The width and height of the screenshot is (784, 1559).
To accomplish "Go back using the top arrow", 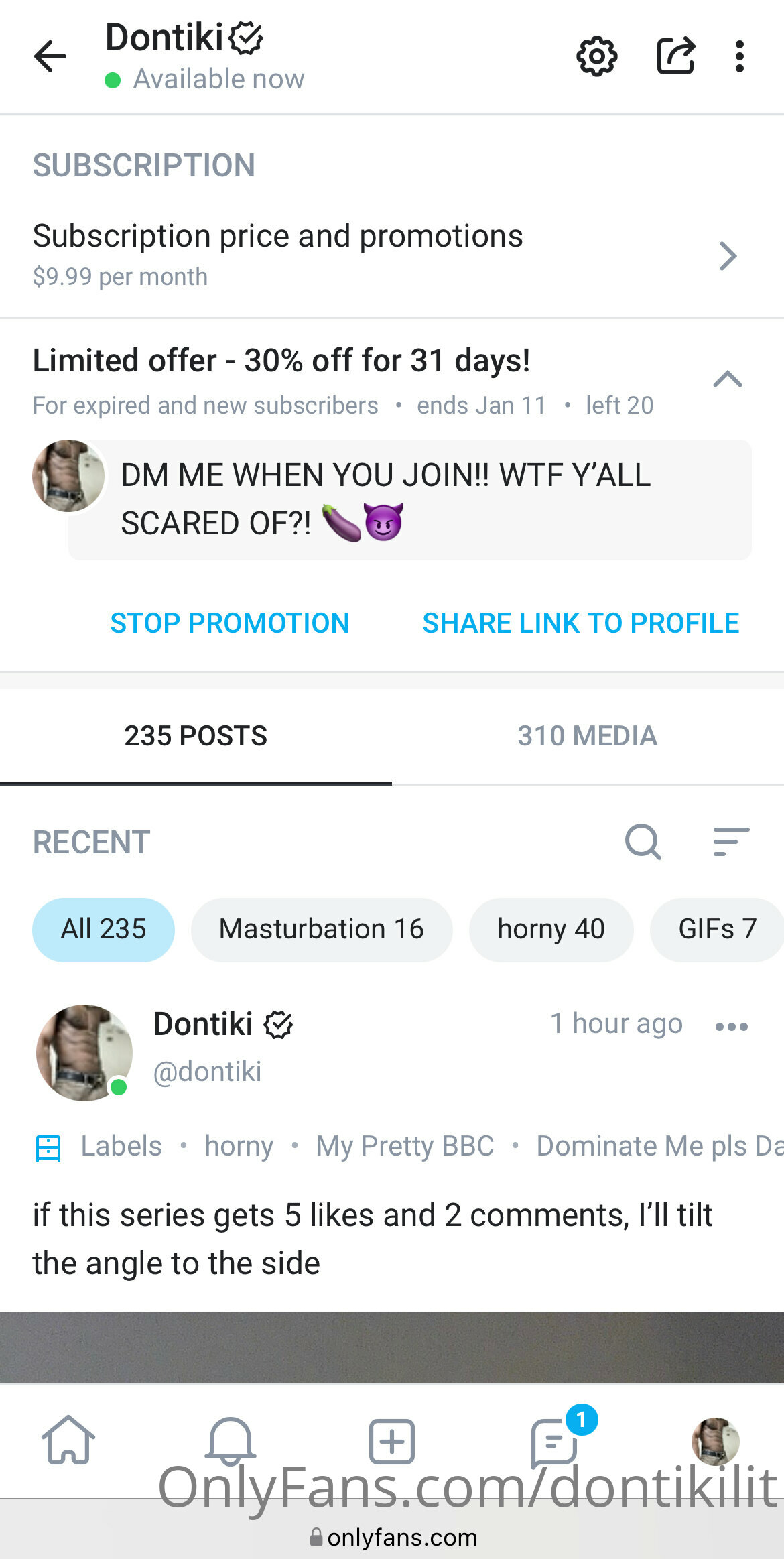I will pyautogui.click(x=50, y=56).
